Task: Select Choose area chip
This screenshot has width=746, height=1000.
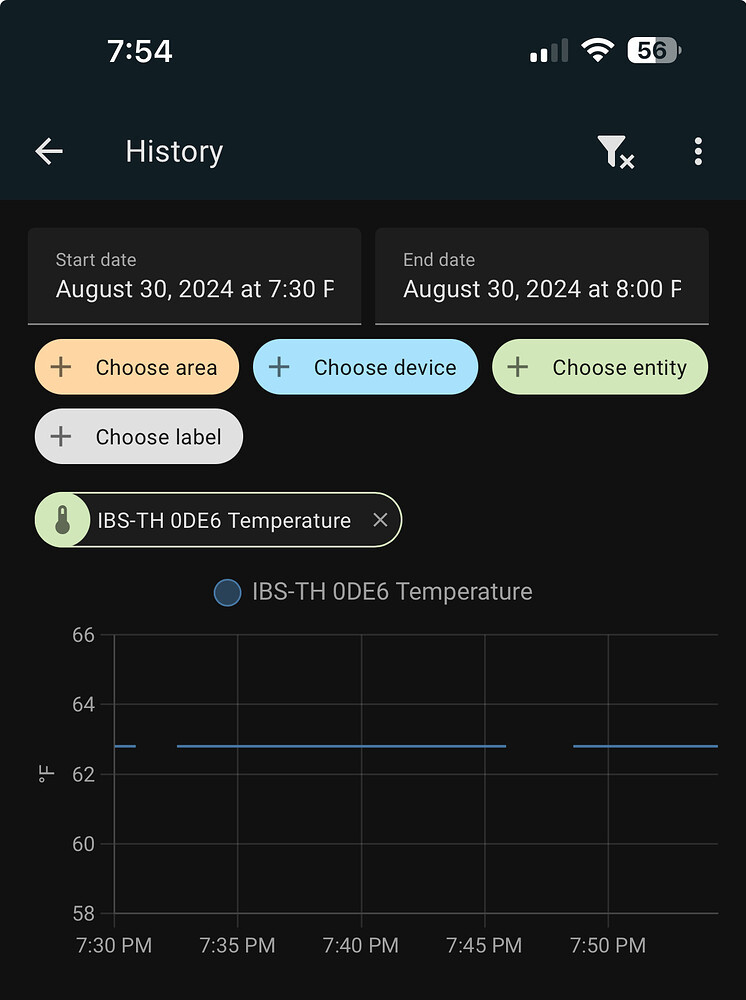Action: (x=137, y=367)
